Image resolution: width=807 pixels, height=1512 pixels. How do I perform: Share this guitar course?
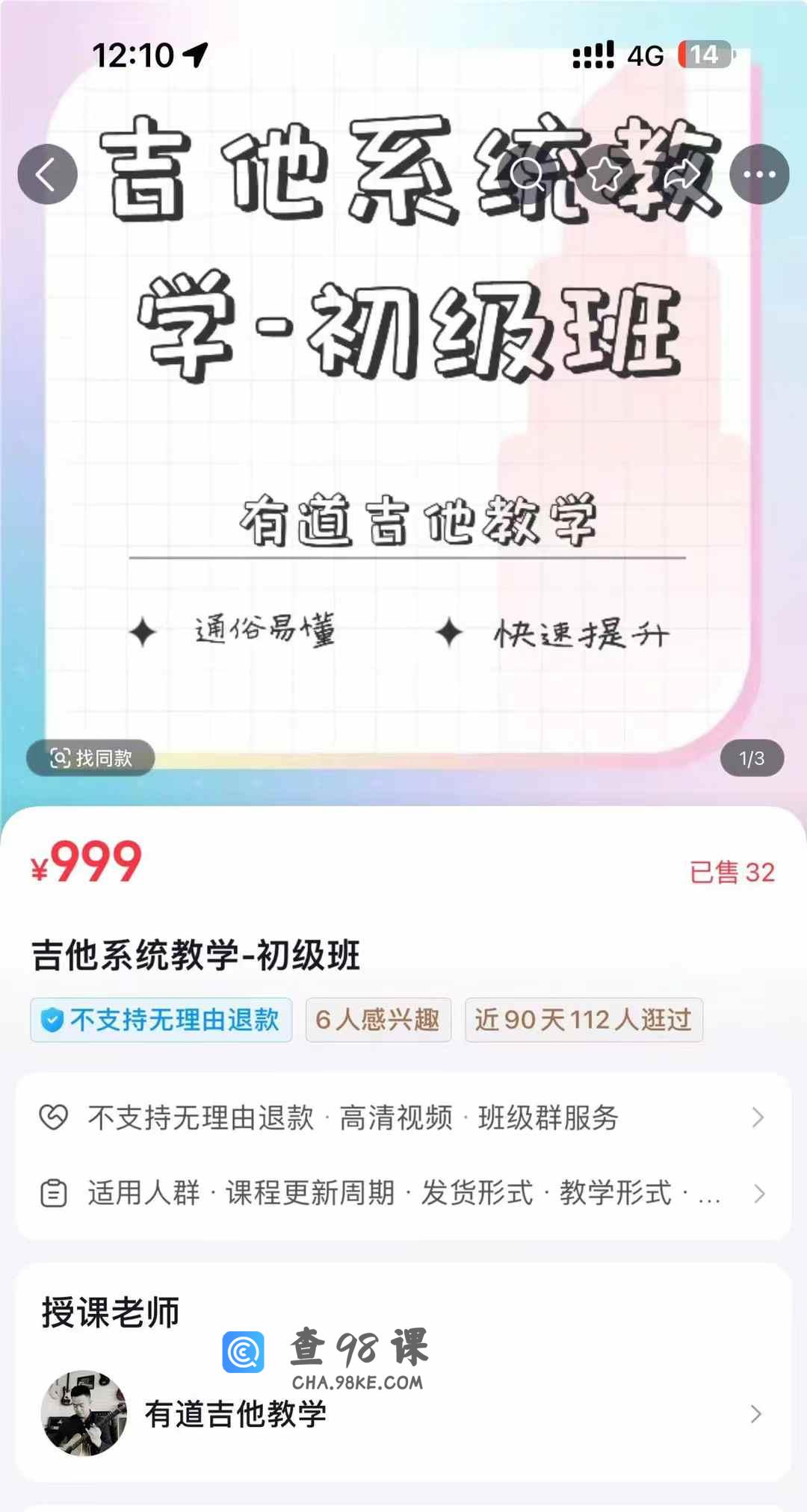coord(681,175)
